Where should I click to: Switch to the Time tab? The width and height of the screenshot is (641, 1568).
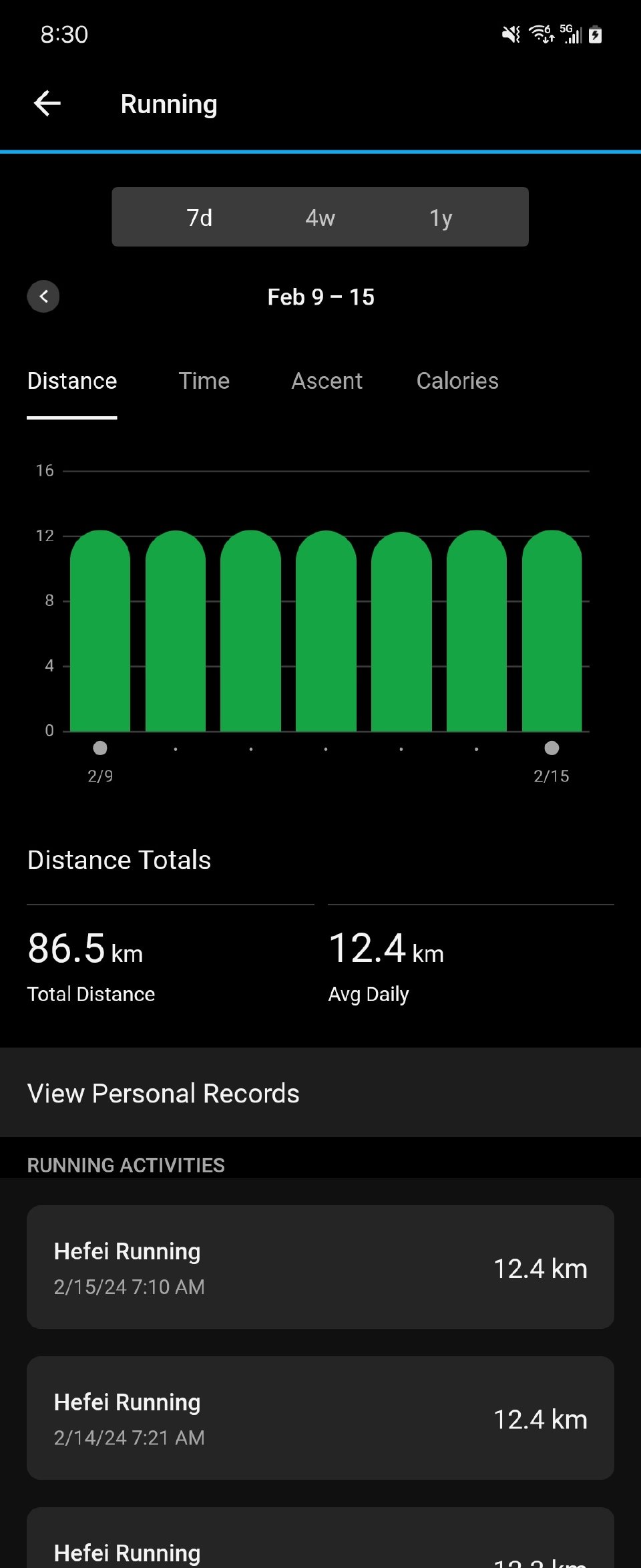point(204,381)
